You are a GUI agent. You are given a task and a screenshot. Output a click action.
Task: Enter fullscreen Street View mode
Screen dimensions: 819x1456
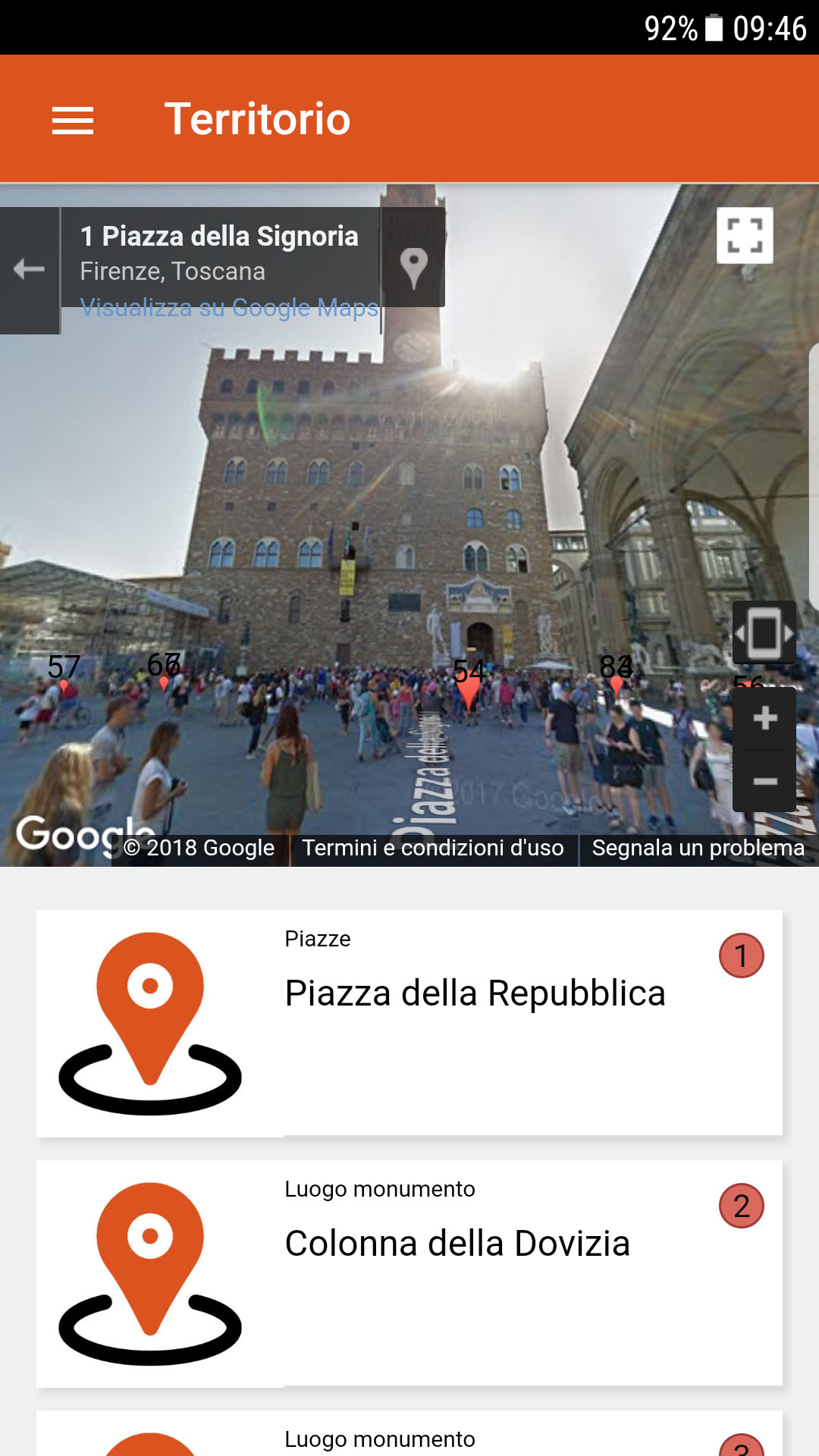click(x=745, y=235)
